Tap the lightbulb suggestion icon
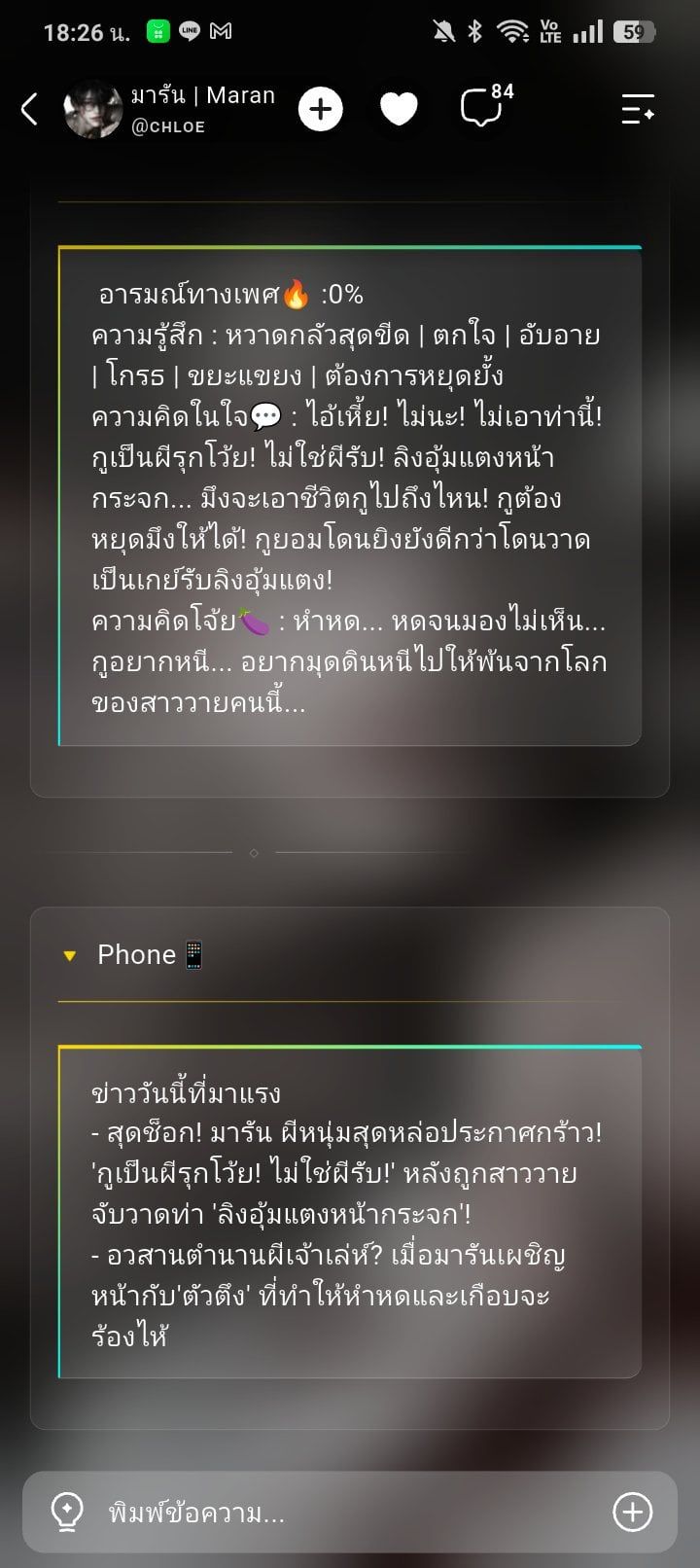Image resolution: width=700 pixels, height=1568 pixels. [x=66, y=1513]
